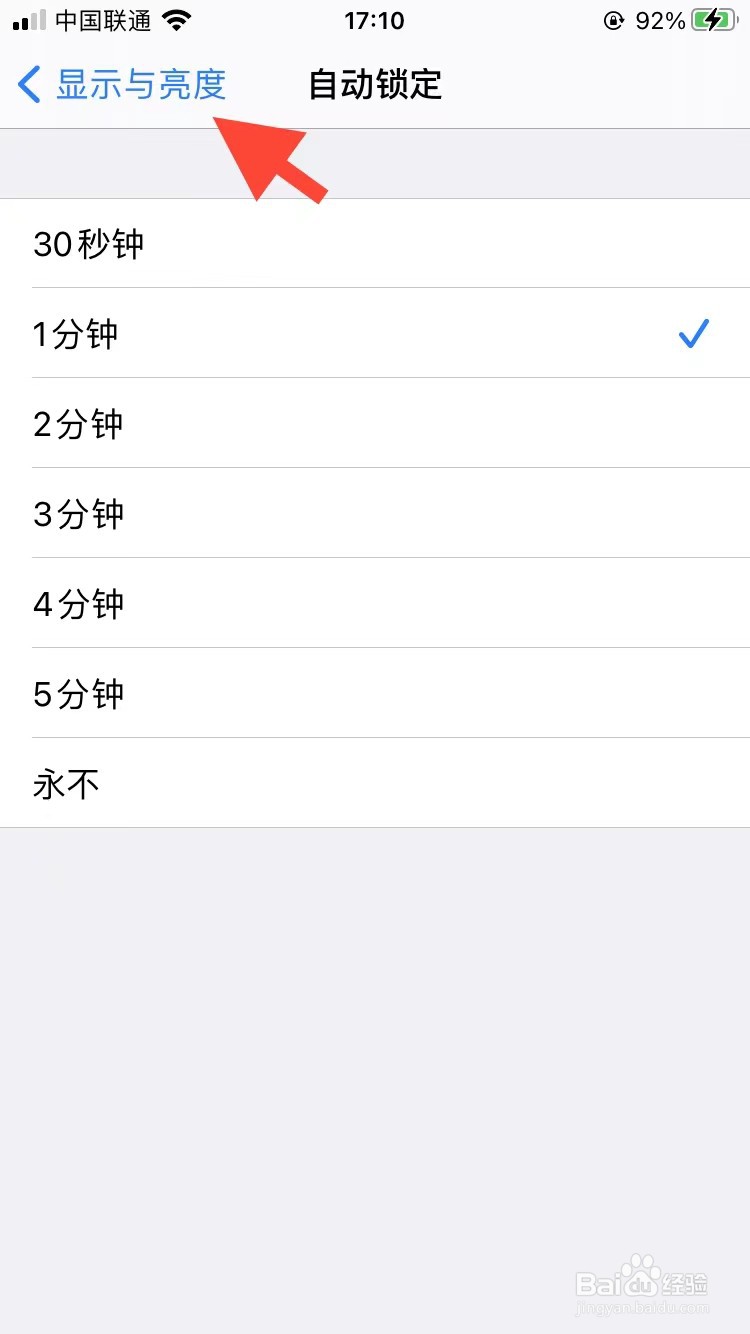Screen dimensions: 750x1334
Task: Tap the 自动锁定 title text
Action: pyautogui.click(x=373, y=85)
